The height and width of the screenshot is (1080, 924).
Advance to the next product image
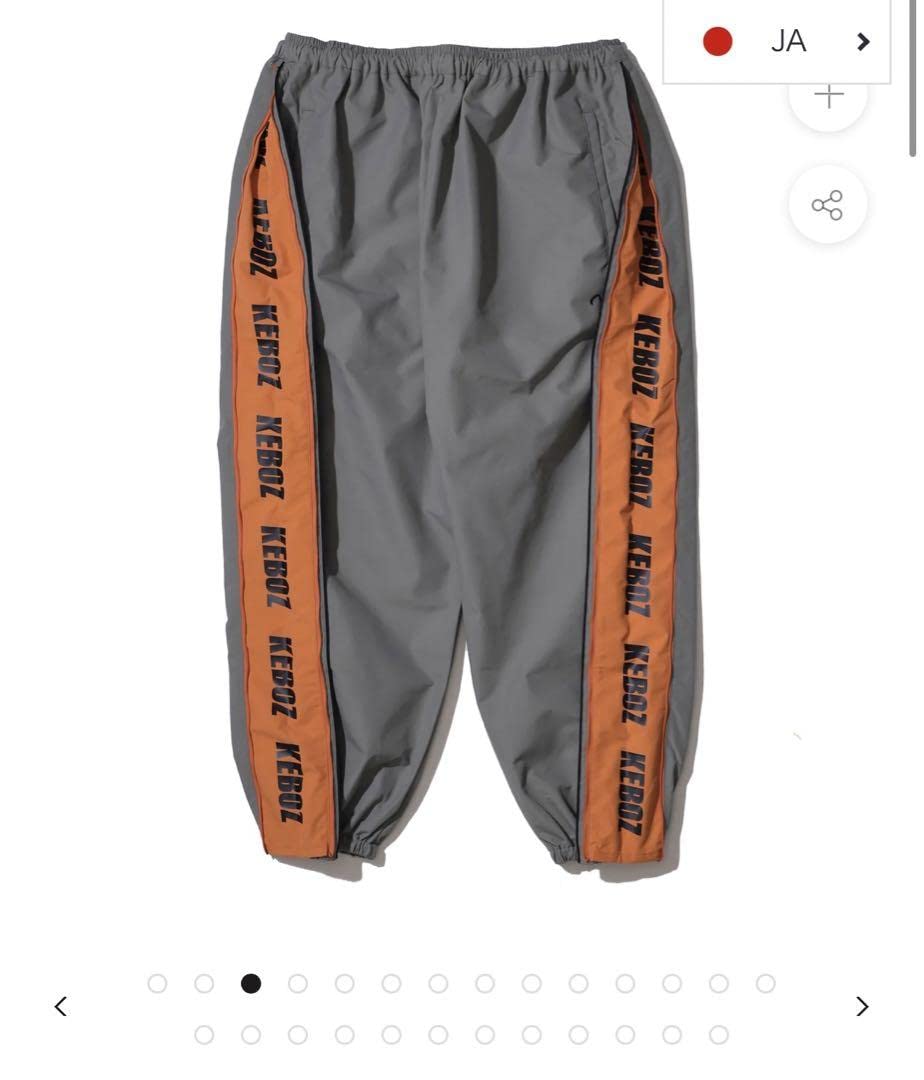click(862, 1006)
